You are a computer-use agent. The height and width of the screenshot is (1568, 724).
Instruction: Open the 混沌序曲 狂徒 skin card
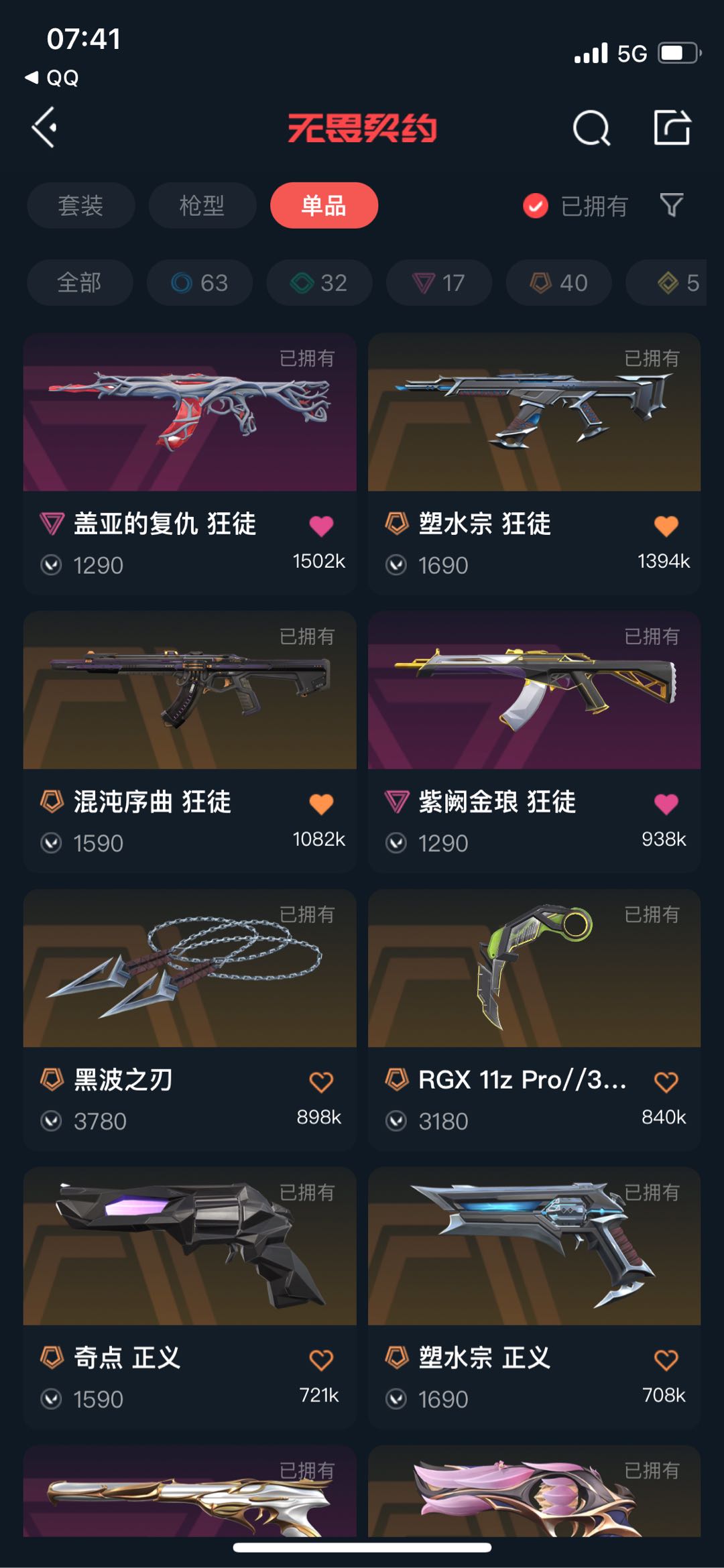click(190, 741)
